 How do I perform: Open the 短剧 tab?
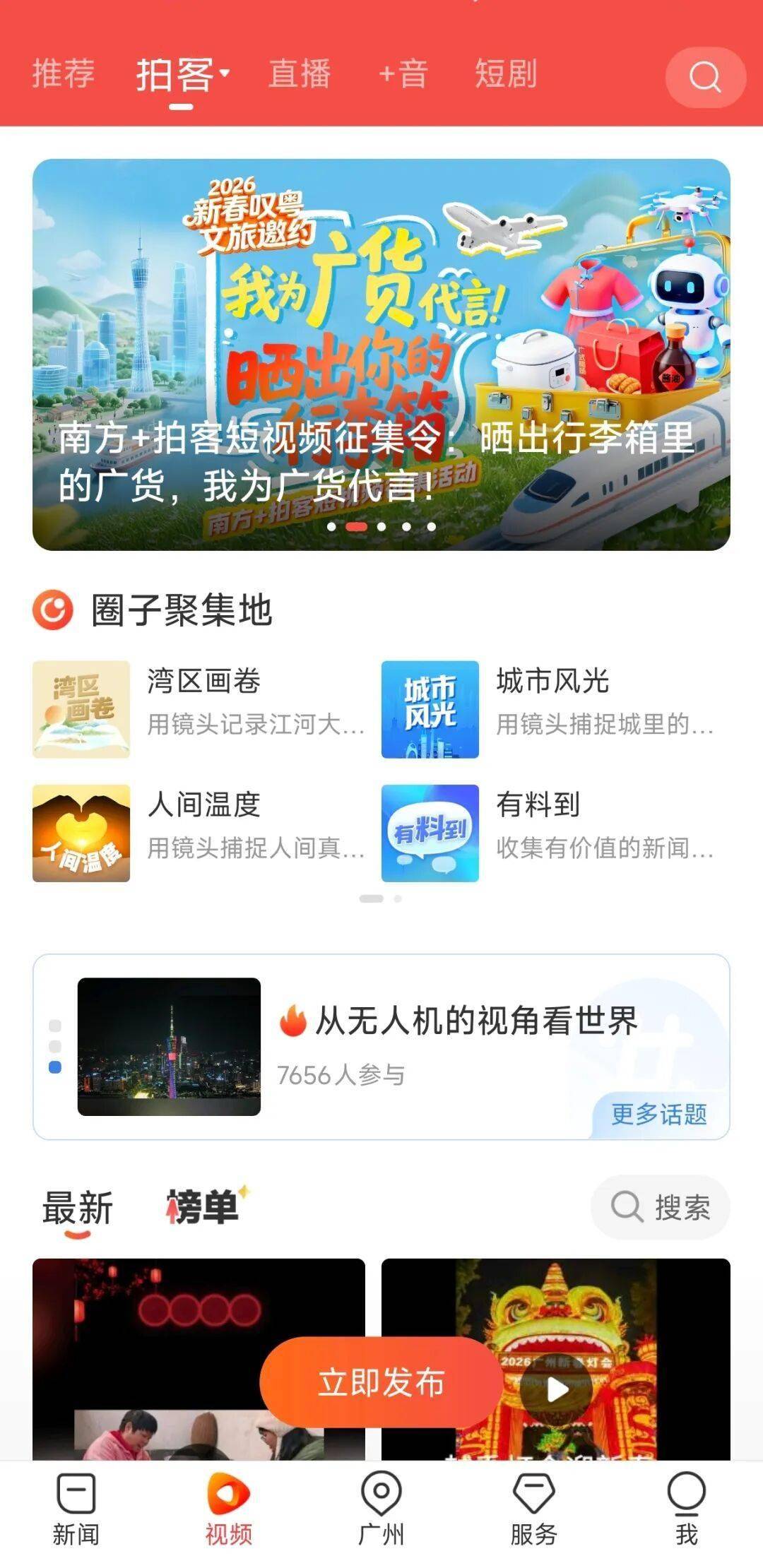506,74
